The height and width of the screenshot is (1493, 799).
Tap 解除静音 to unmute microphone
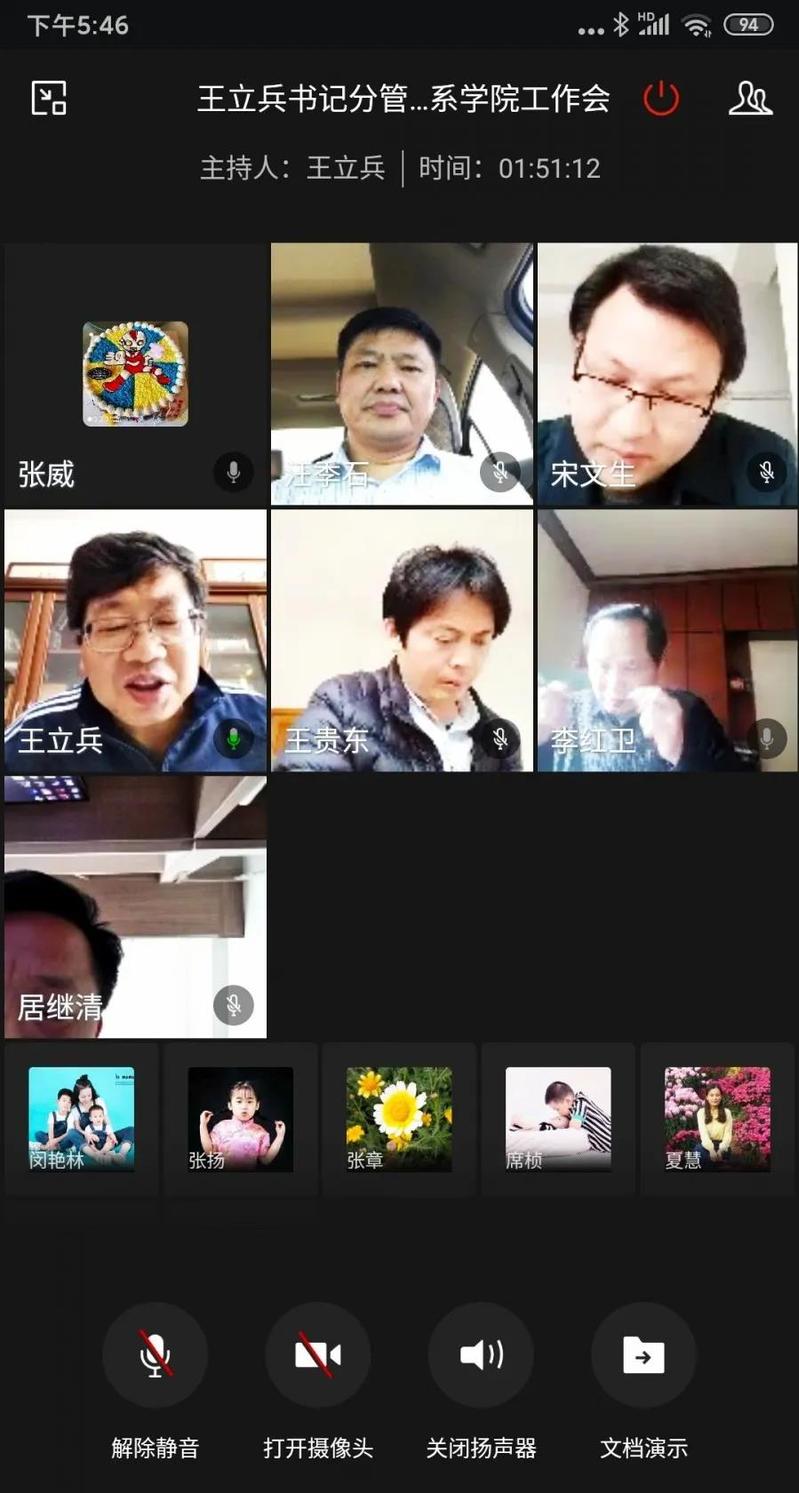point(155,1355)
